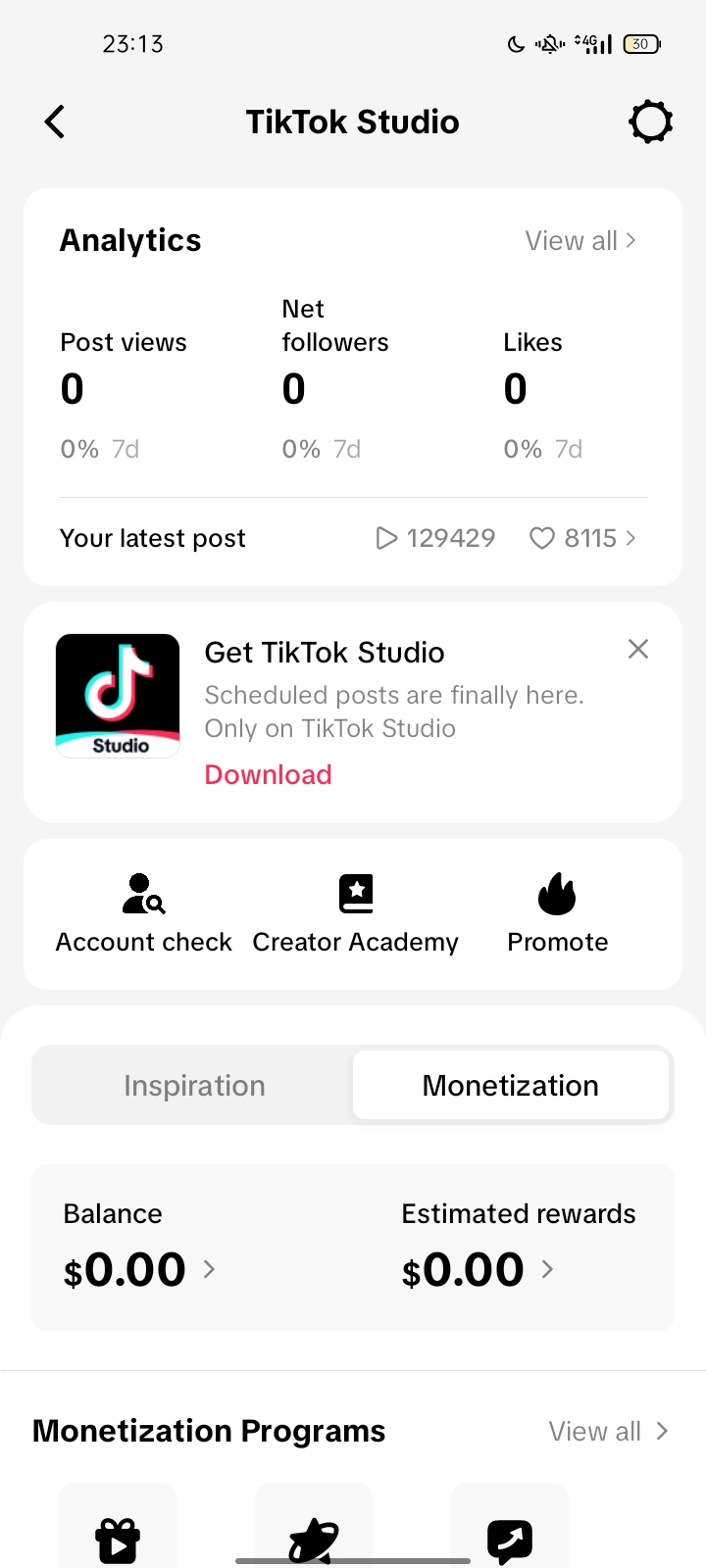Open Account check
Image resolution: width=706 pixels, height=1568 pixels.
click(x=144, y=913)
